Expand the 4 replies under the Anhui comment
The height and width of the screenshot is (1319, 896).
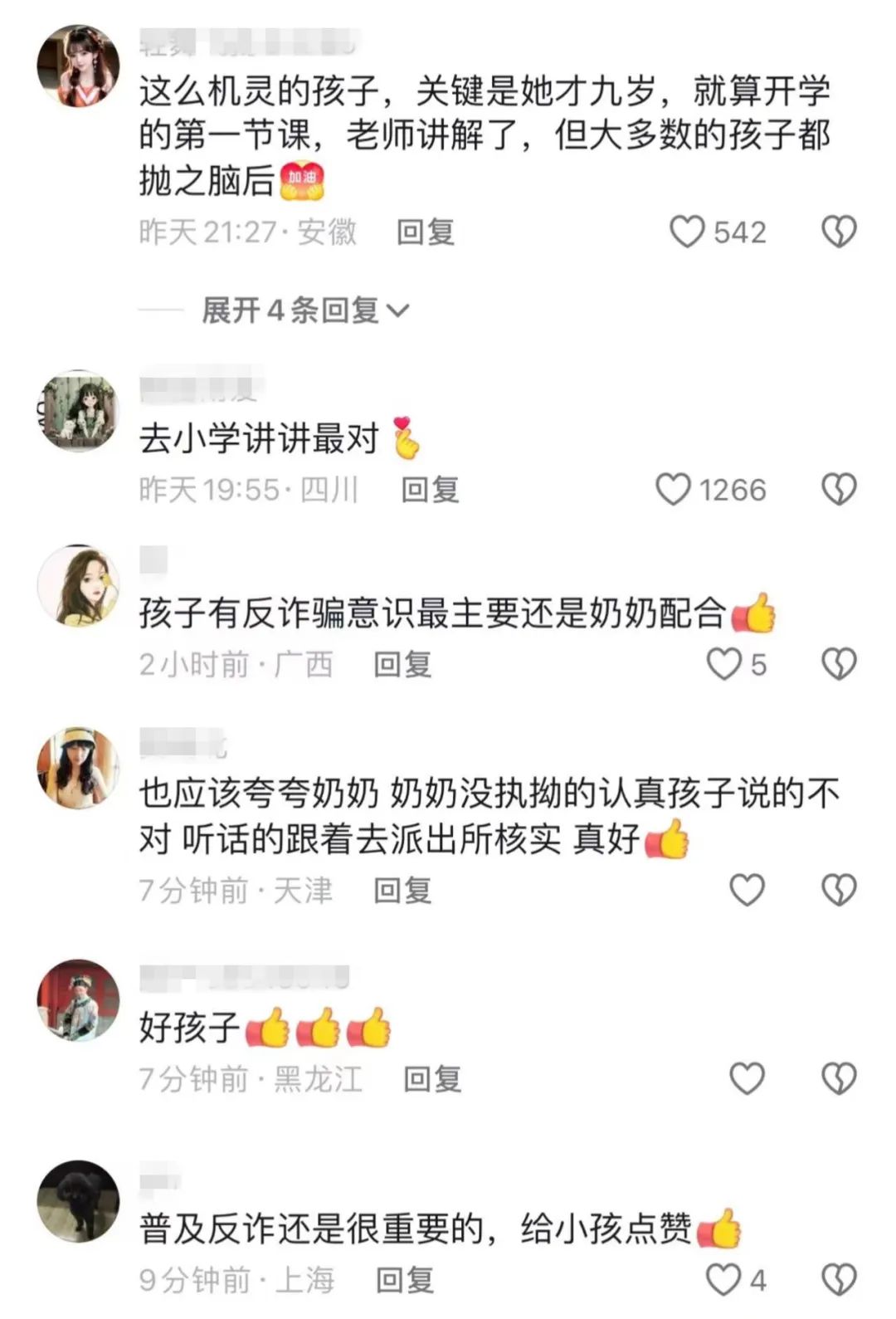305,310
